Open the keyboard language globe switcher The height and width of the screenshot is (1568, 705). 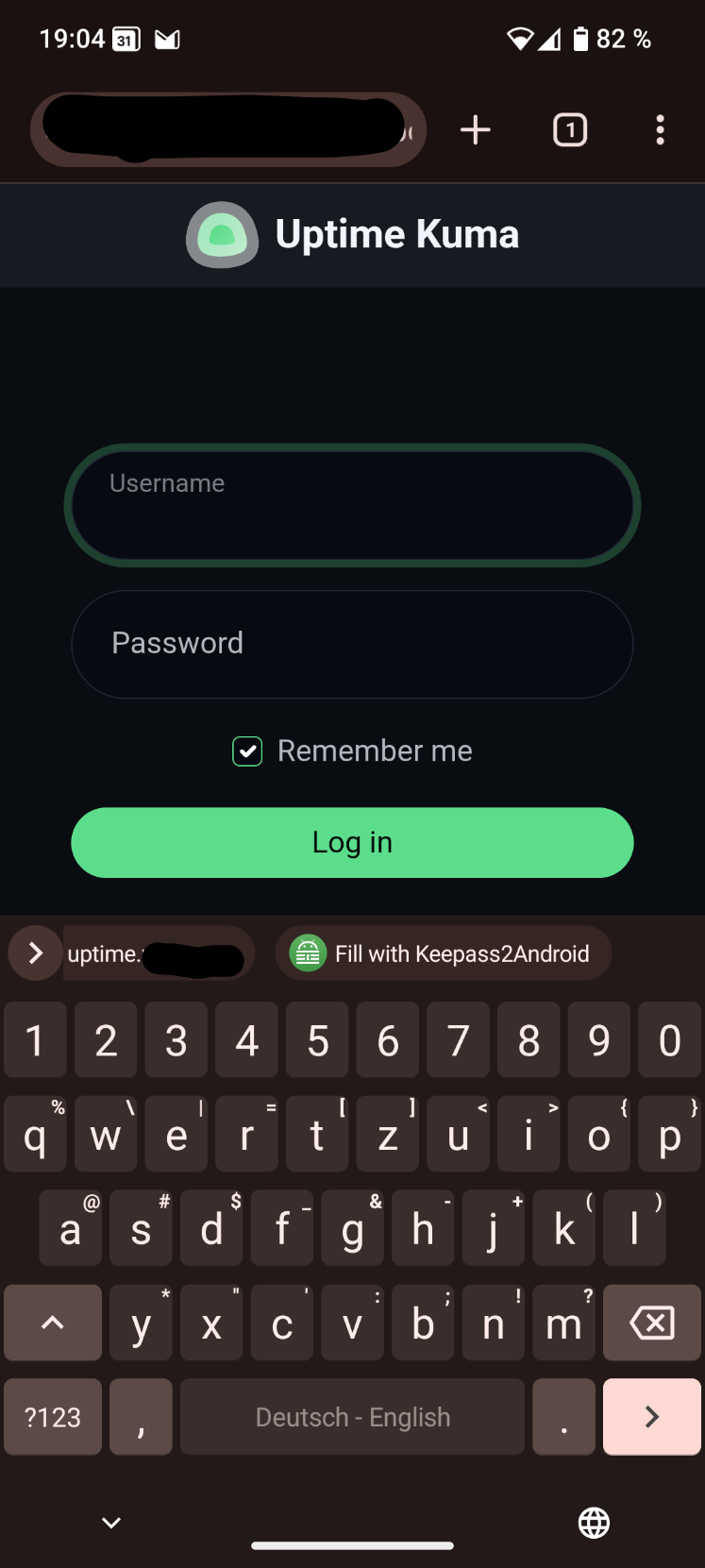coord(594,1523)
